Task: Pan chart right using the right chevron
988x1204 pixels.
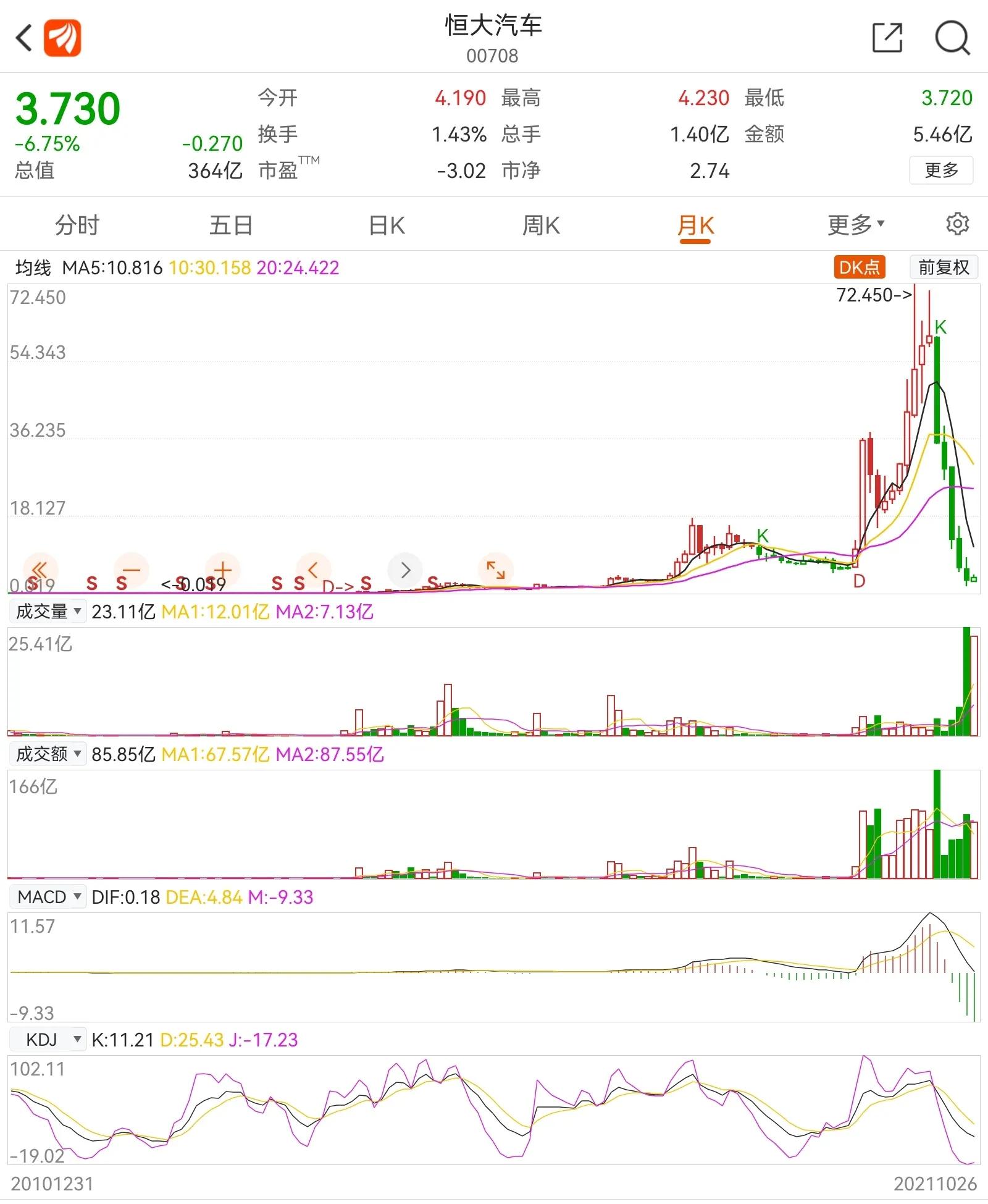Action: coord(405,570)
